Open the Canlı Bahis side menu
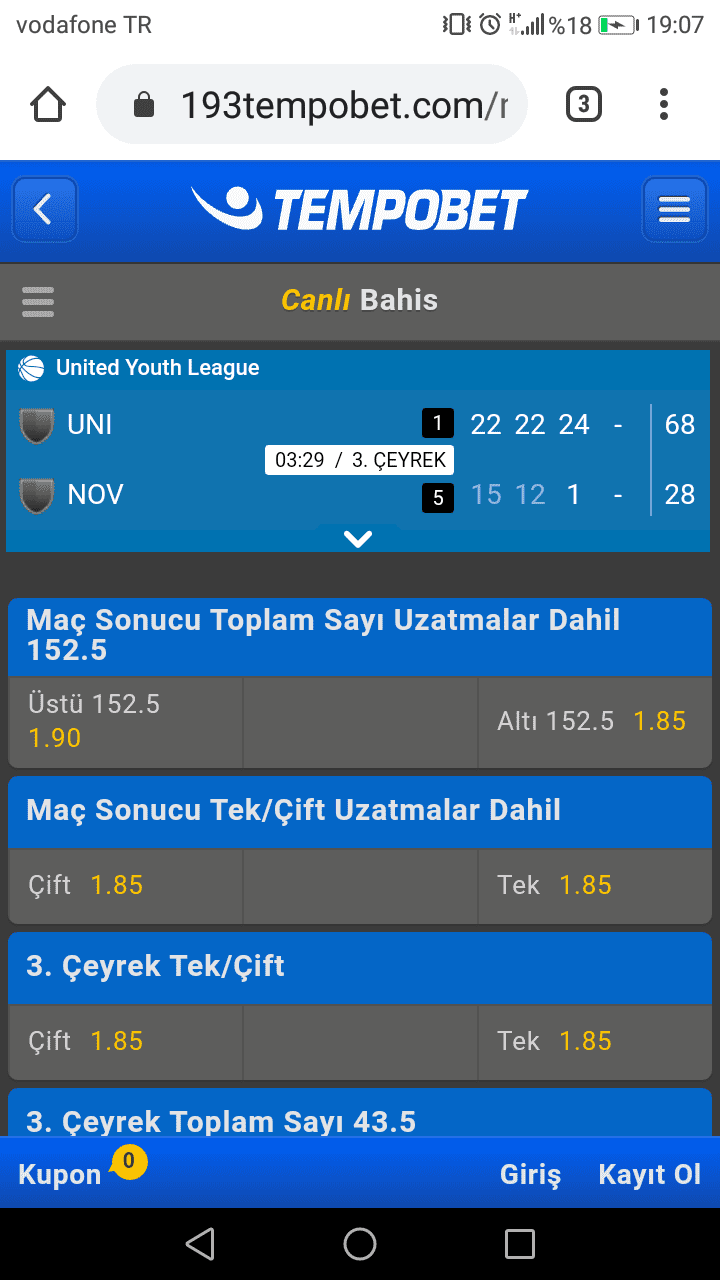Viewport: 720px width, 1280px height. pos(38,301)
